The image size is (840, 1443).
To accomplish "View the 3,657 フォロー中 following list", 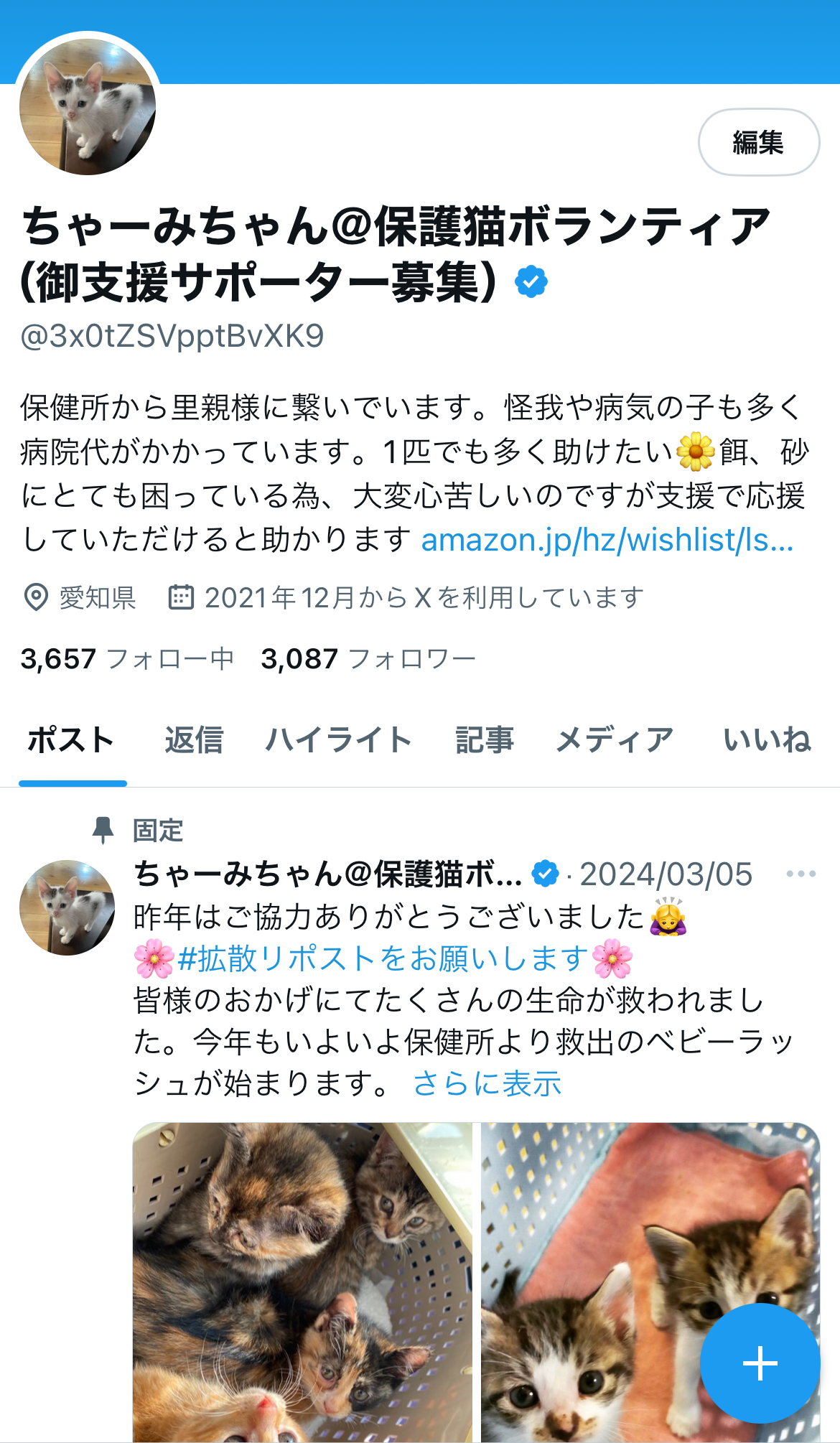I will click(x=127, y=658).
